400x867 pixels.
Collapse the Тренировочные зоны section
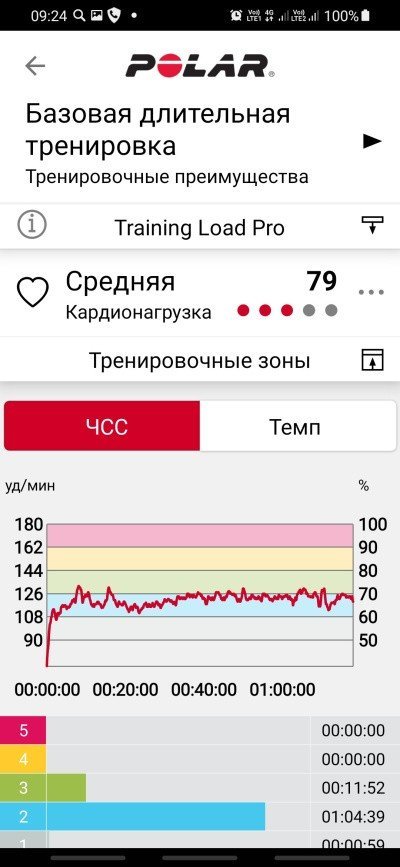(x=372, y=359)
